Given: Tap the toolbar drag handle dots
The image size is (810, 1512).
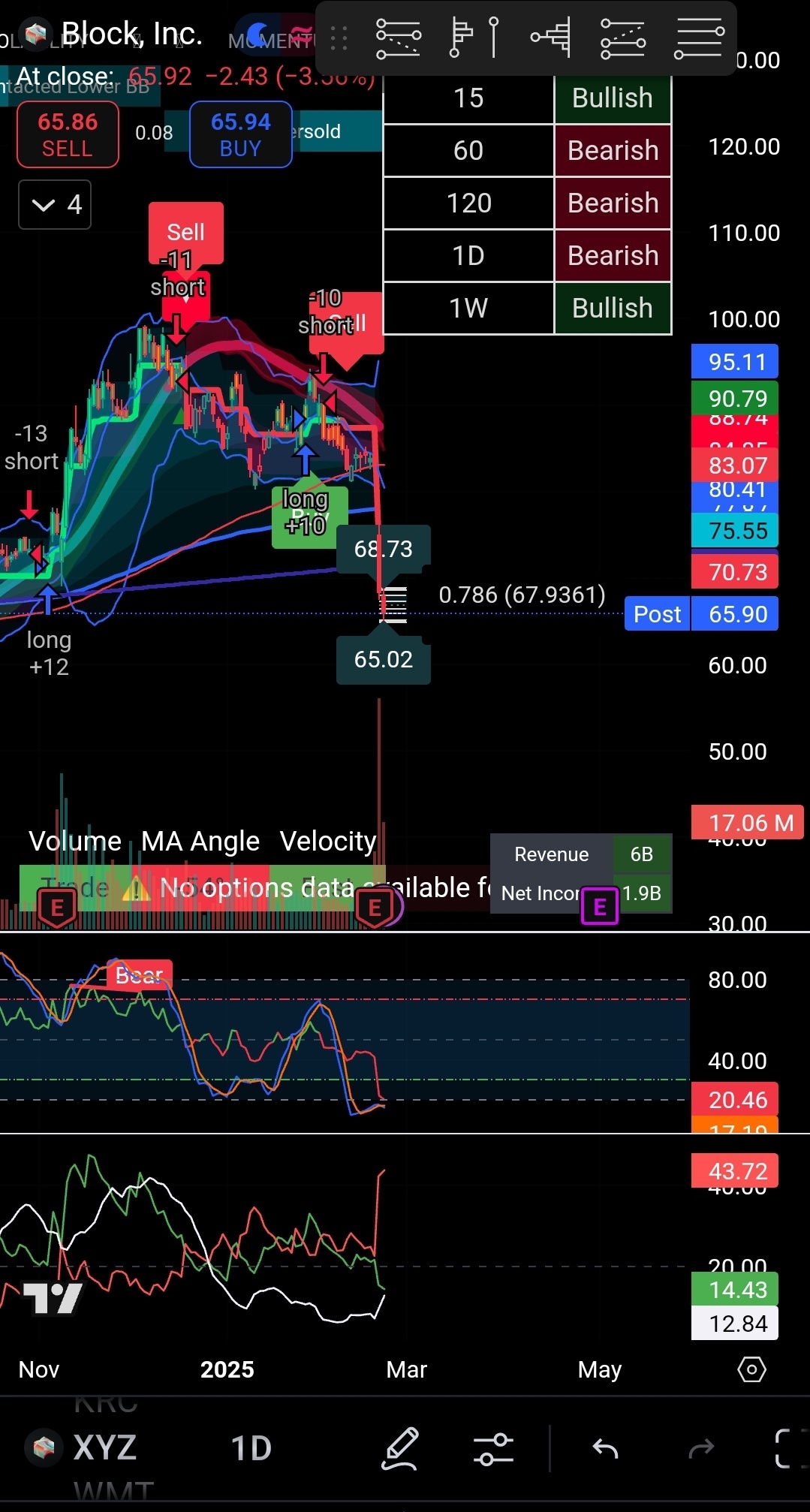Looking at the screenshot, I should [339, 38].
